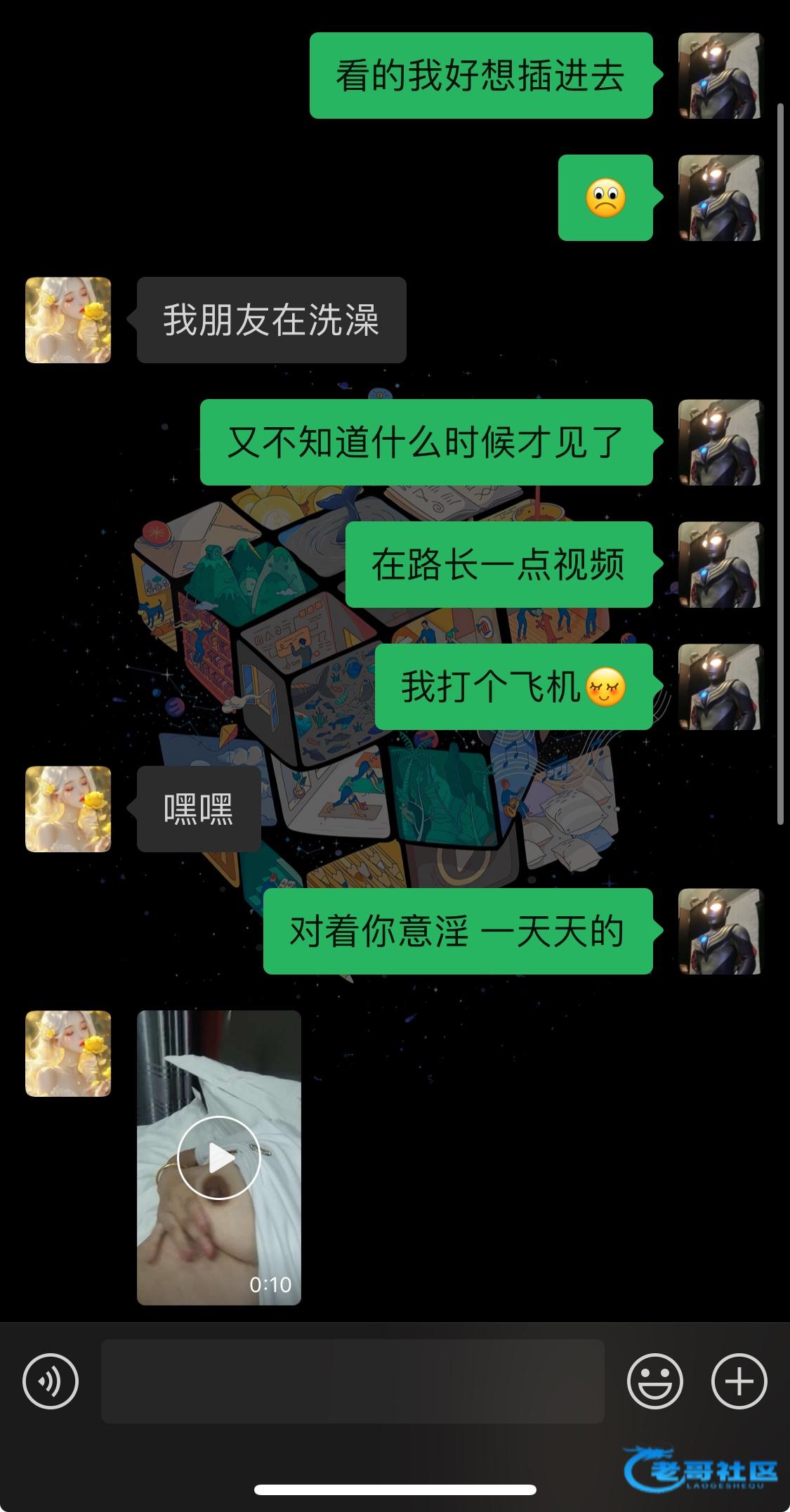Open own avatar beside 在路长一点视频 message
The height and width of the screenshot is (1512, 790).
coord(720,564)
